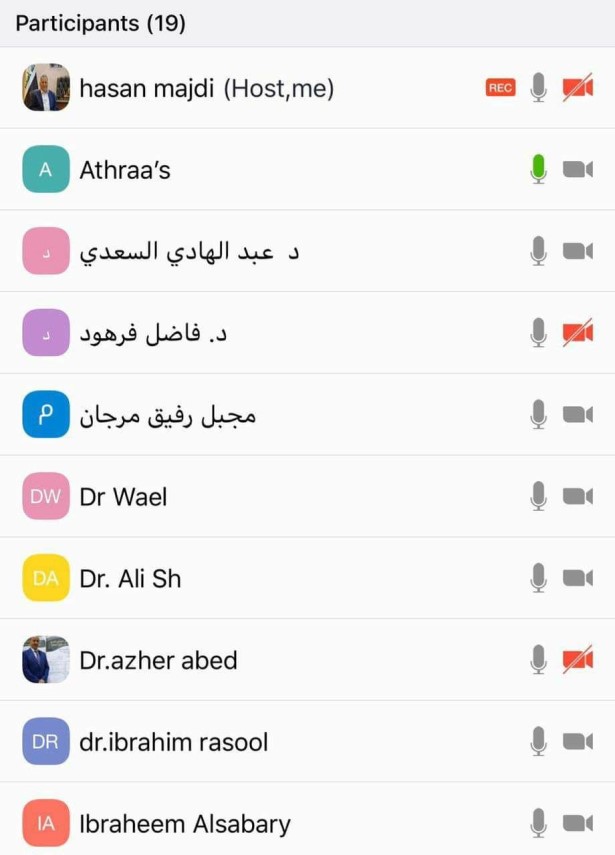
Task: Tap the microphone icon for مجبل رفيق مرجان
Action: (539, 415)
